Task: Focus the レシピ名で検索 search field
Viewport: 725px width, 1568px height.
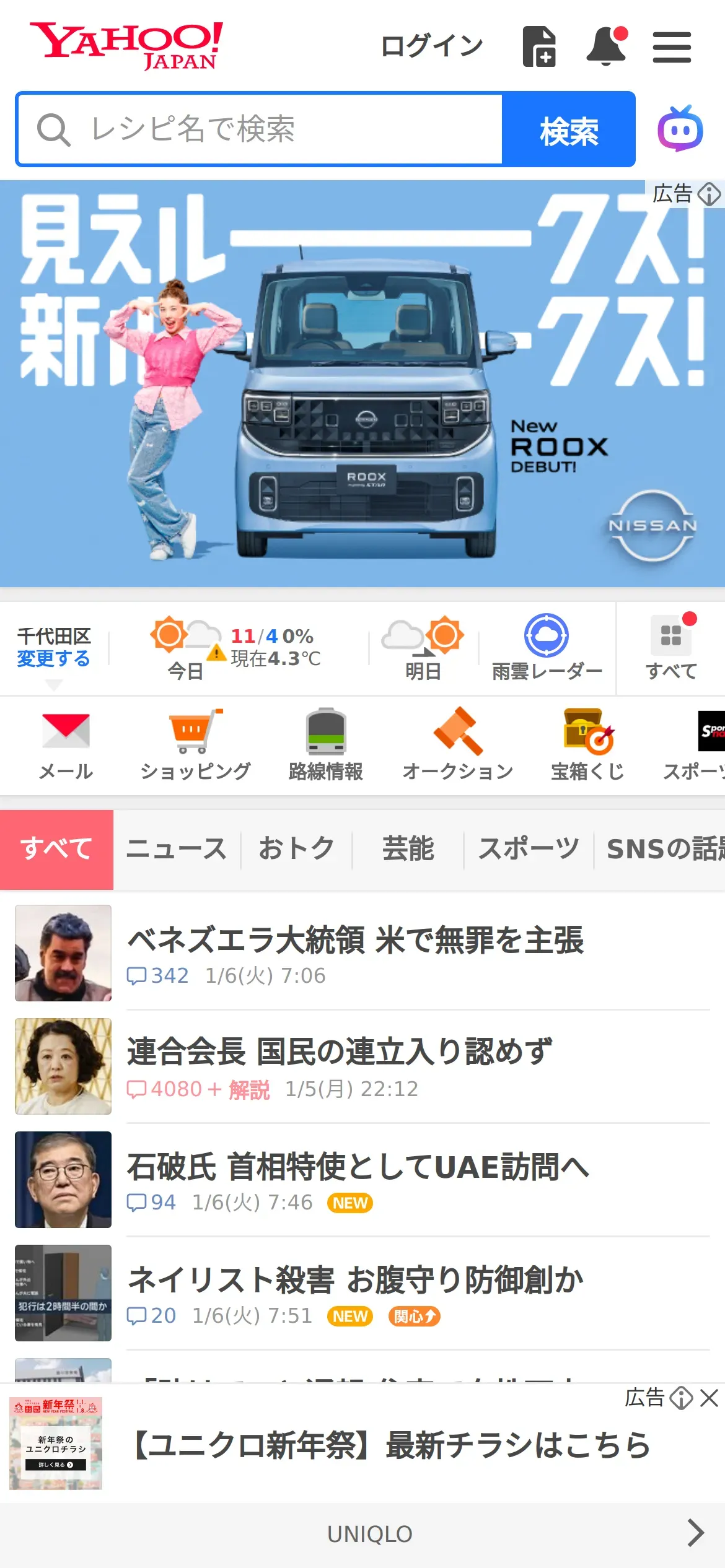Action: (x=260, y=129)
